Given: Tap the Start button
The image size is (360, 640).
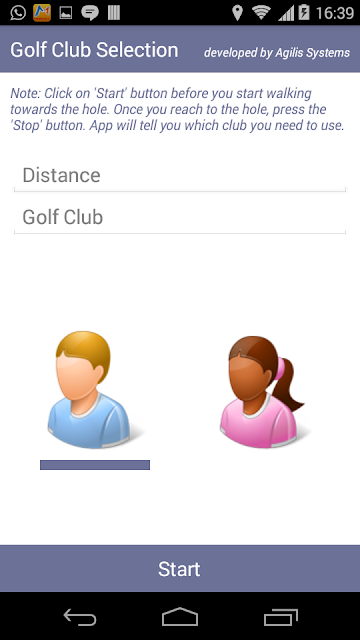Looking at the screenshot, I should tap(180, 568).
